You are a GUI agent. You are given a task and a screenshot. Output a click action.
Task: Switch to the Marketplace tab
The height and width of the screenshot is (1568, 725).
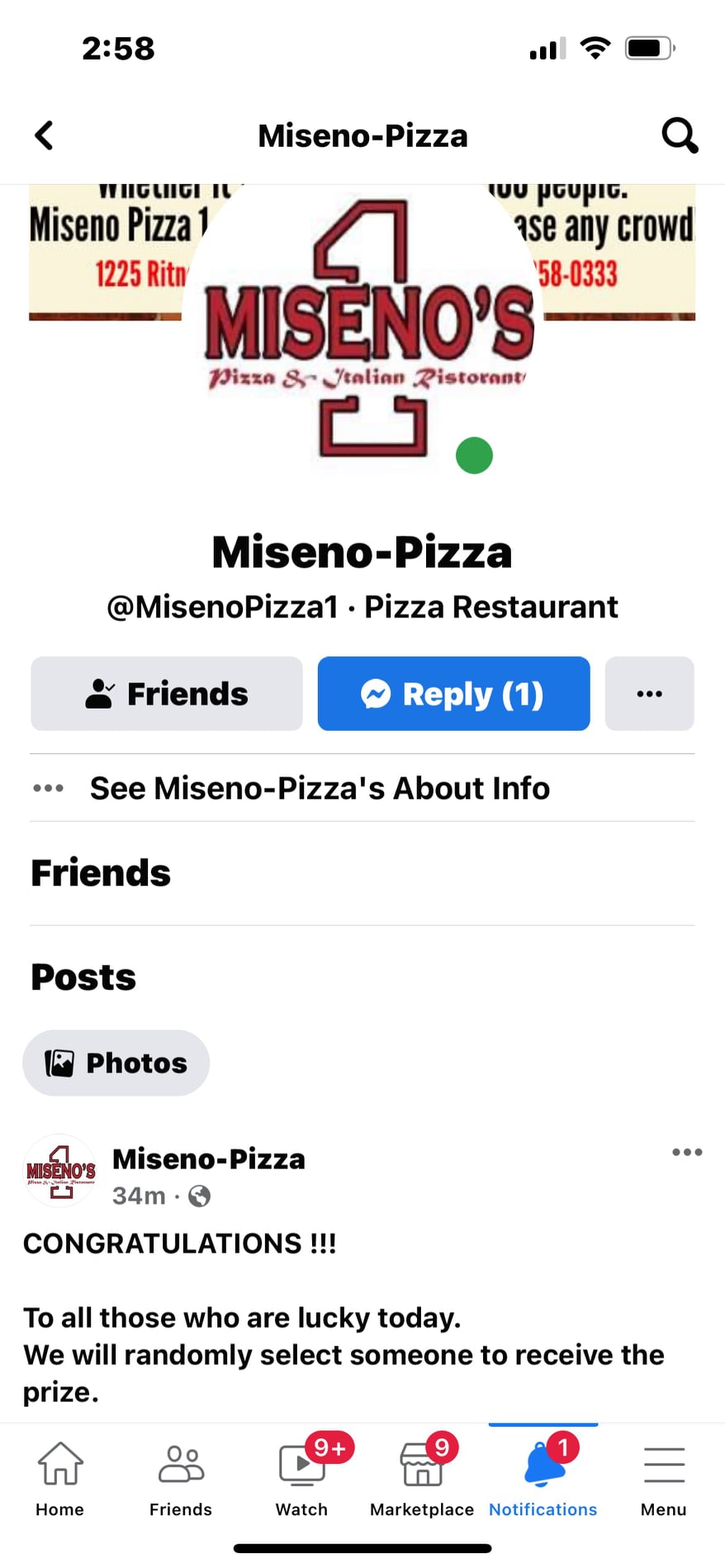click(422, 1480)
